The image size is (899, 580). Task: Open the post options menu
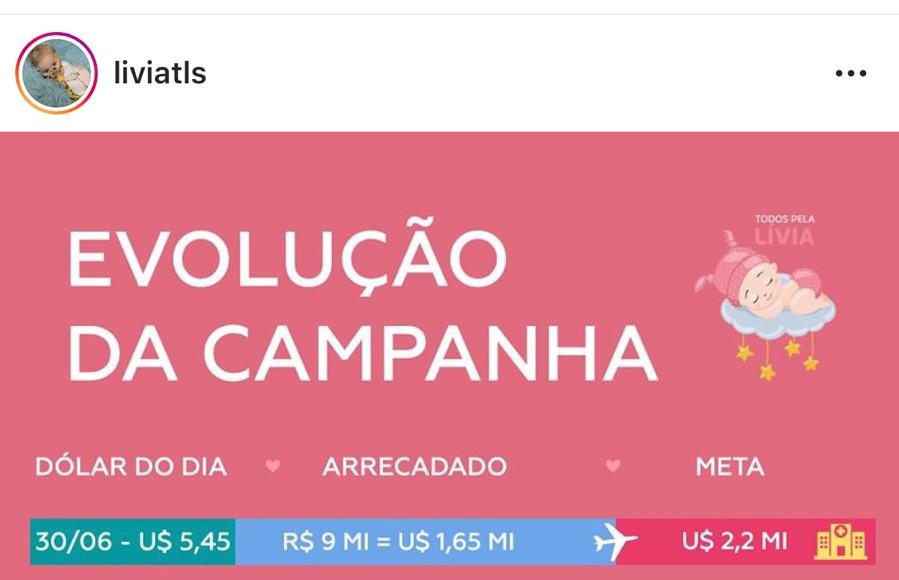click(850, 74)
